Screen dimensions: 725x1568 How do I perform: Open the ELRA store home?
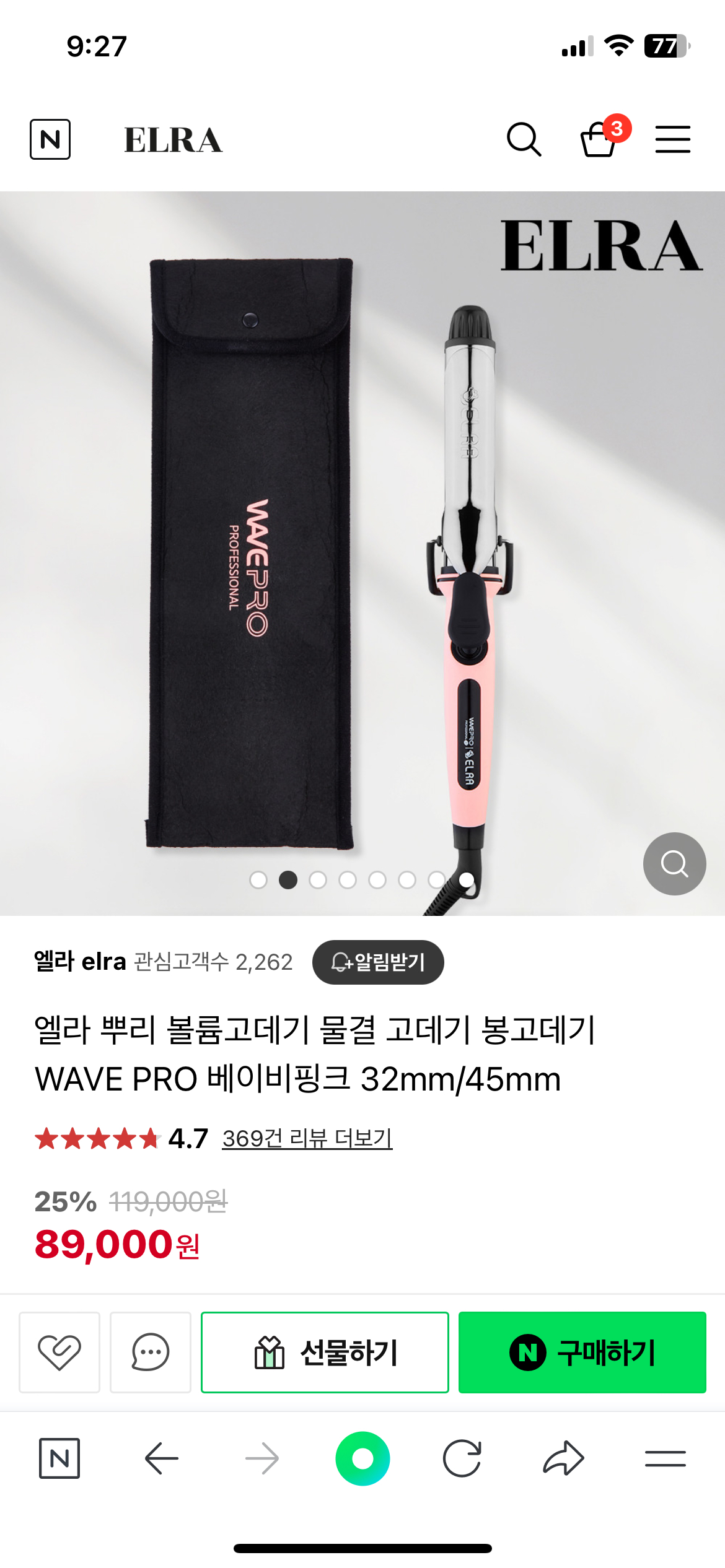click(x=173, y=140)
